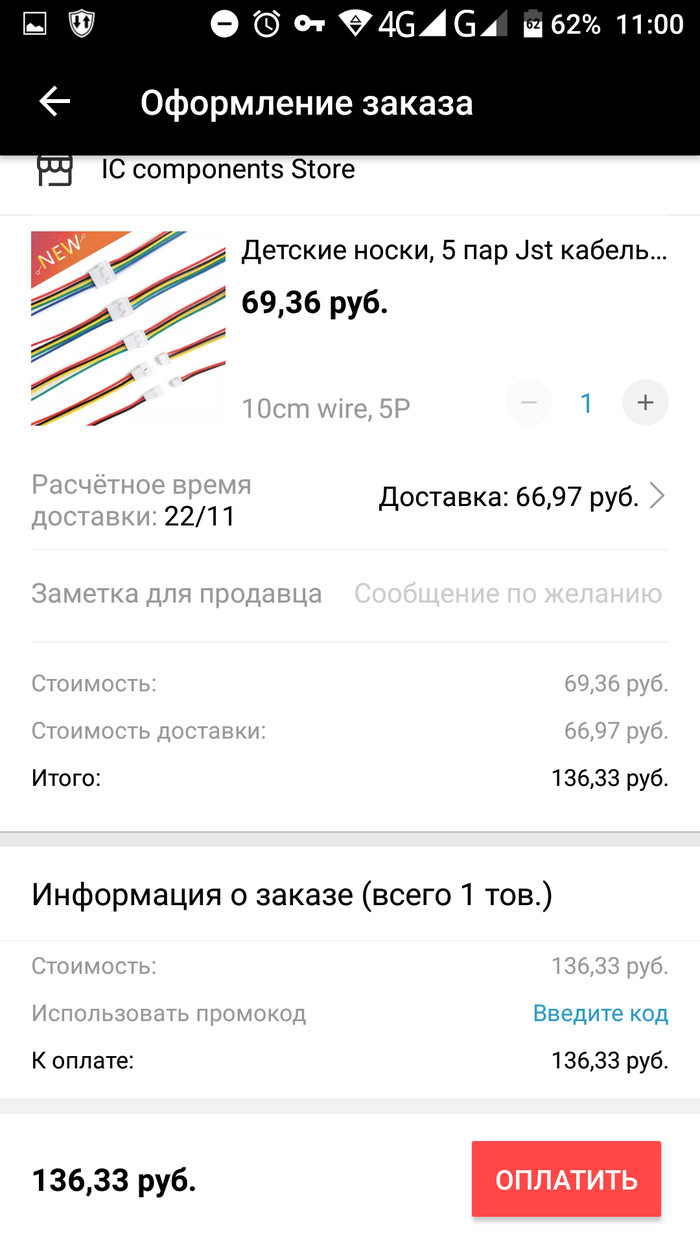The width and height of the screenshot is (700, 1244).
Task: Open the product image of the Jst cable
Action: tap(128, 329)
